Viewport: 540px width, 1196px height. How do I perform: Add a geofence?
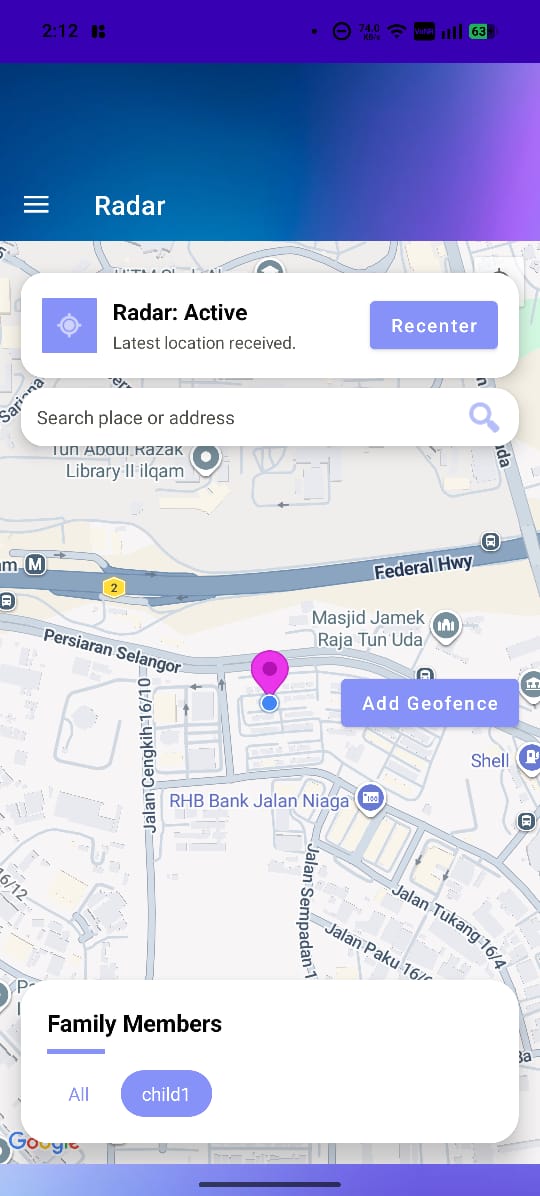coord(429,702)
